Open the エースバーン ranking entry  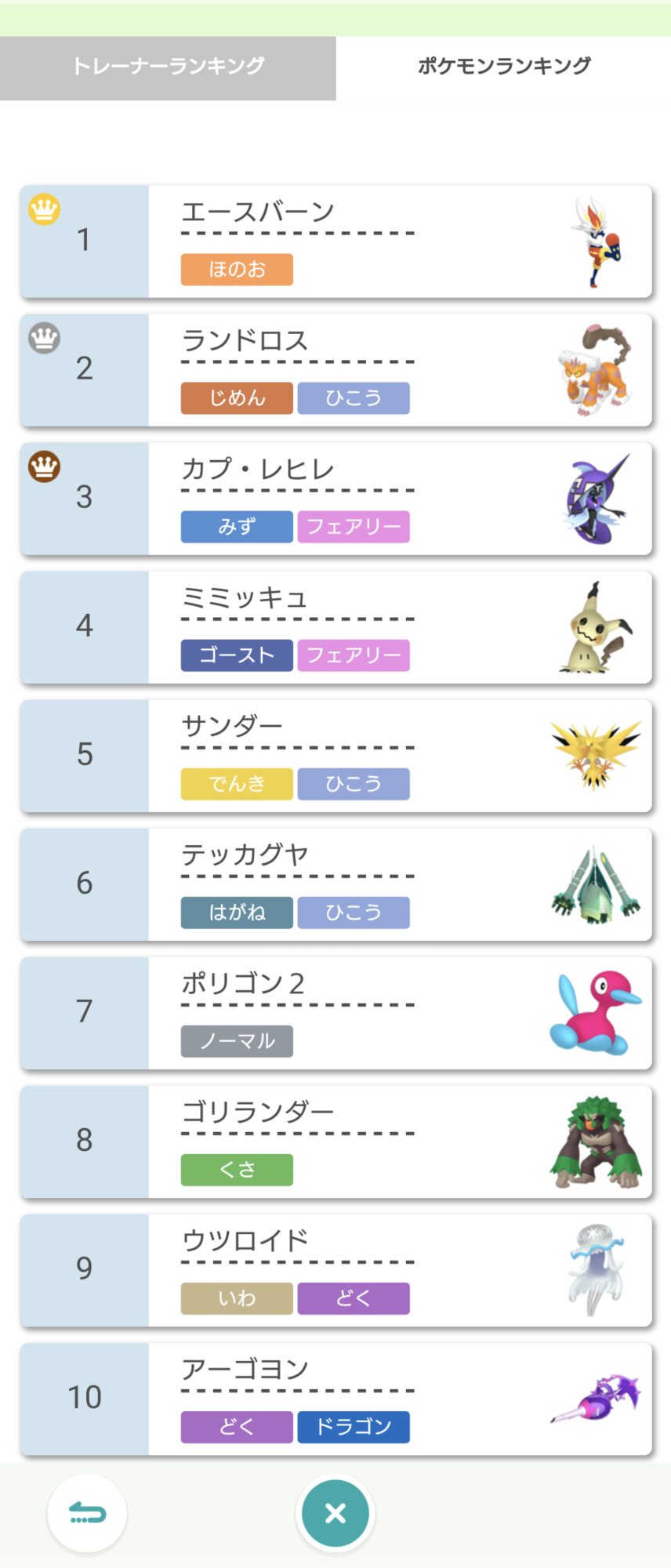point(335,241)
